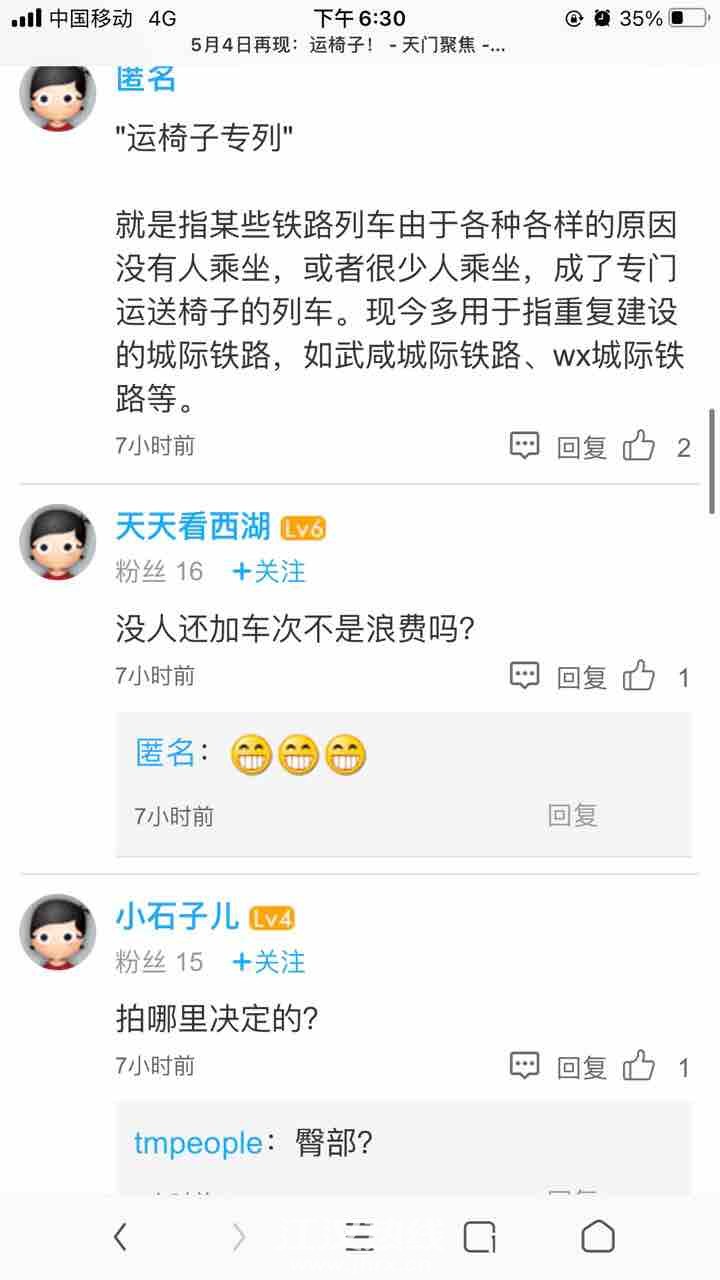This screenshot has width=720, height=1280.
Task: Open 天天看西湖's user profile
Action: click(192, 525)
